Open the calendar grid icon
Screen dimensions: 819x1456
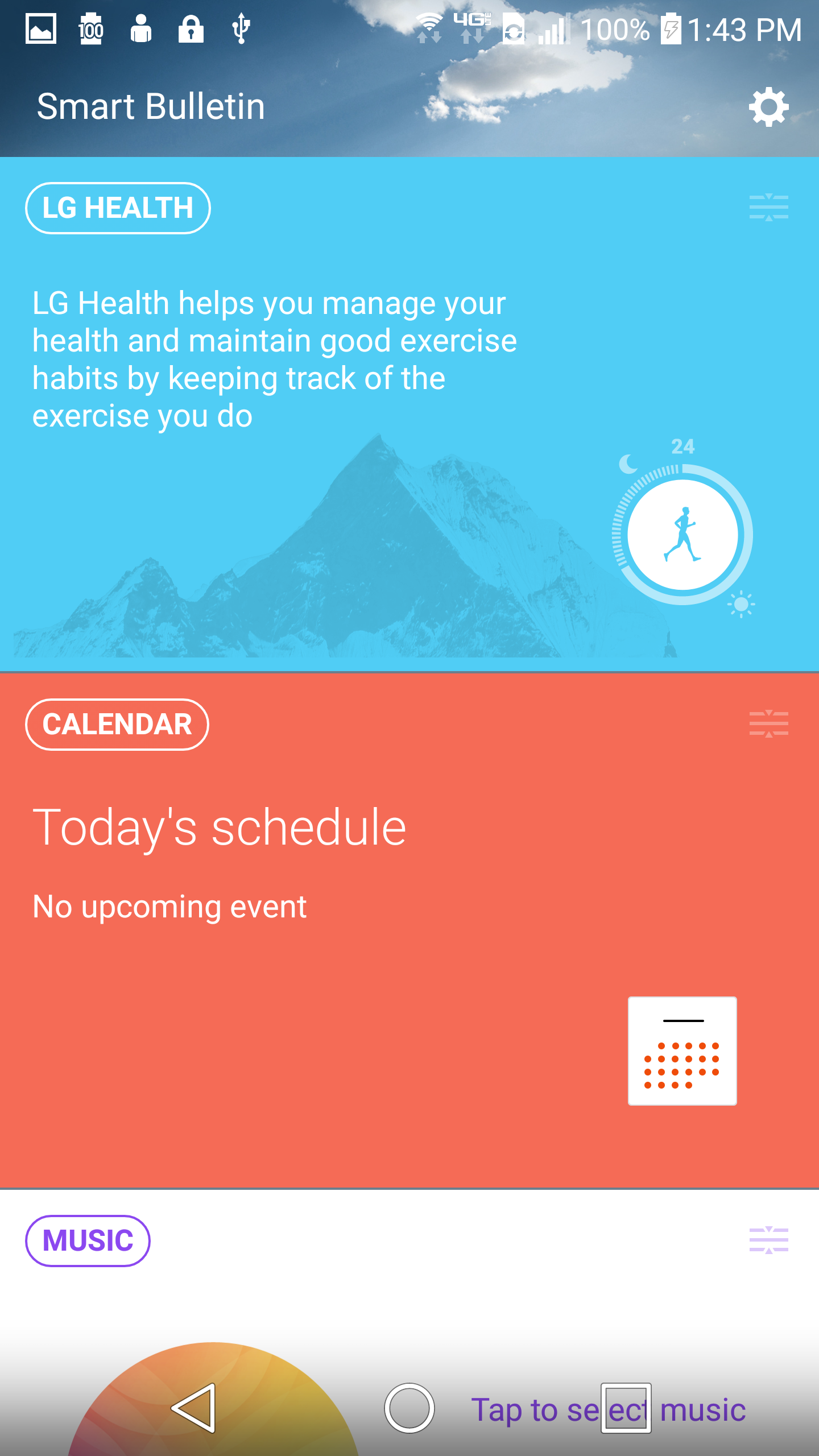coord(682,1051)
